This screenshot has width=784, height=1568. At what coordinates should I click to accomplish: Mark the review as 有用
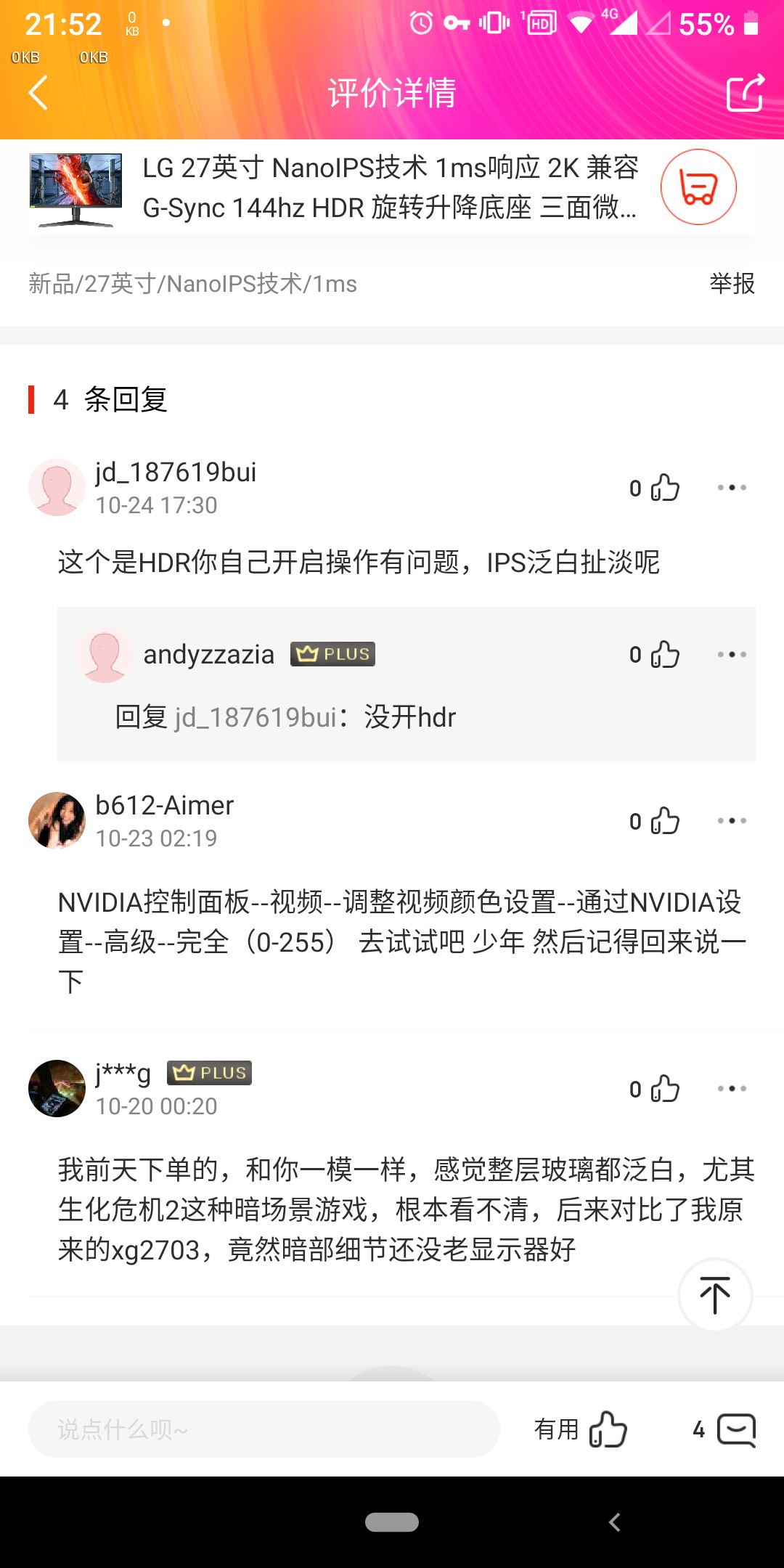581,1429
